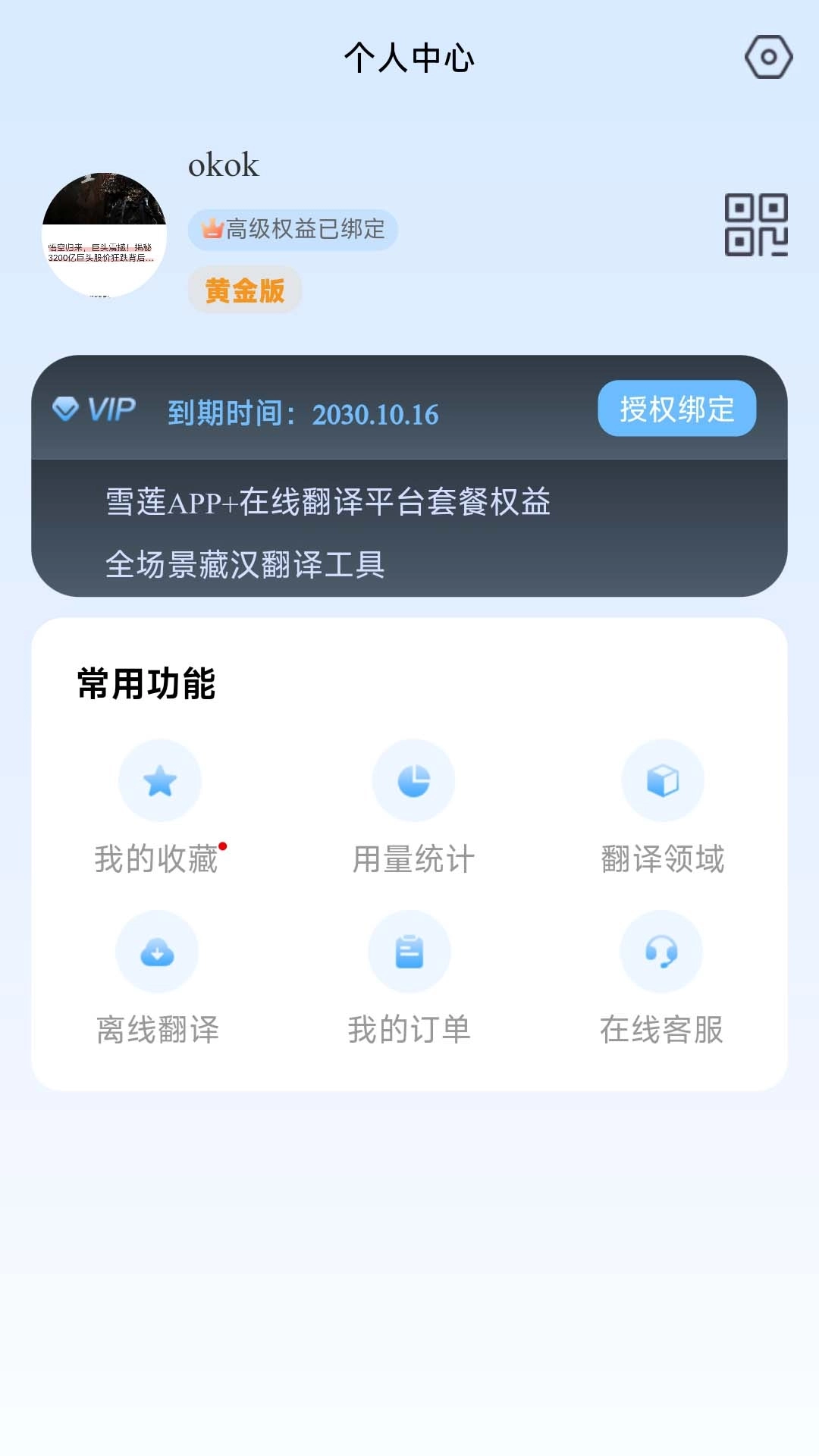Viewport: 819px width, 1456px height.
Task: Click the cube icon for 翻译领域
Action: click(662, 780)
